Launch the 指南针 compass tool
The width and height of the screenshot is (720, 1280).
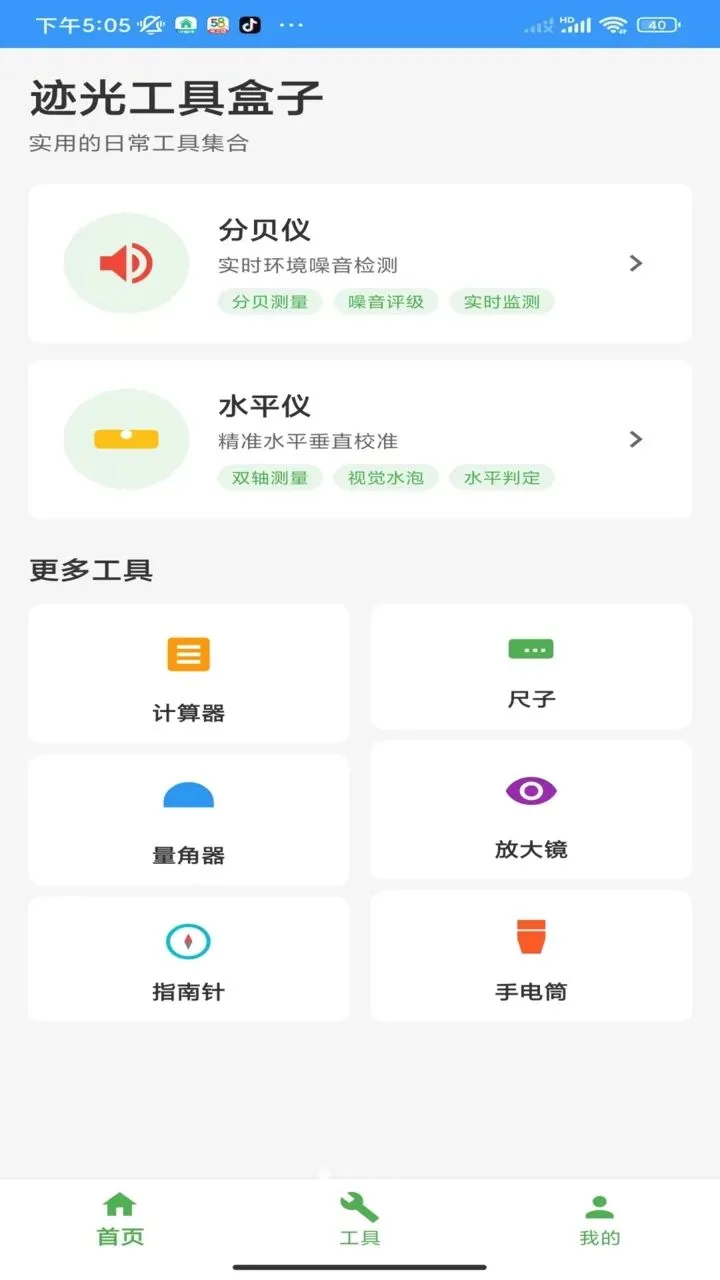[189, 959]
